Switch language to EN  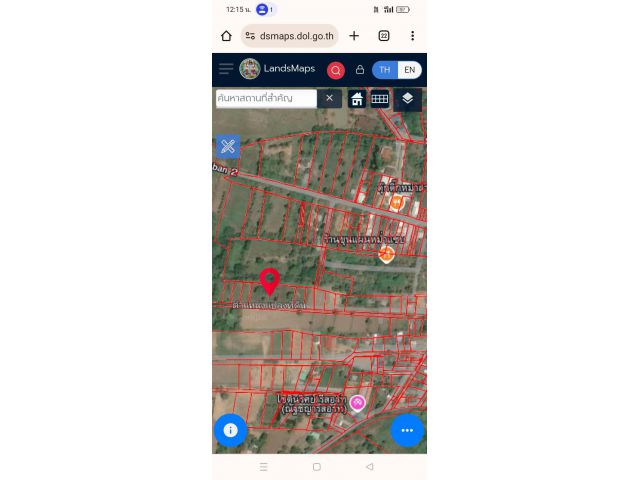[x=409, y=70]
